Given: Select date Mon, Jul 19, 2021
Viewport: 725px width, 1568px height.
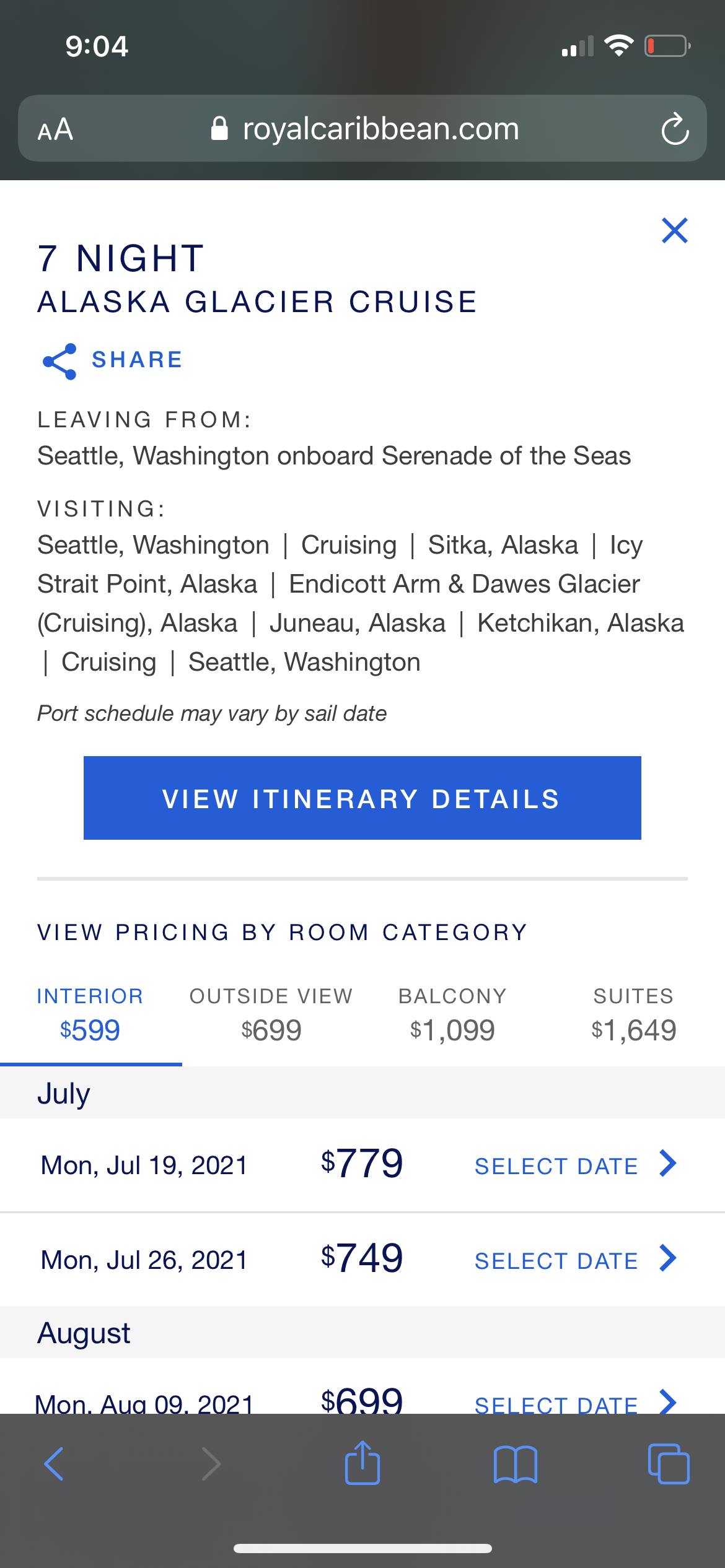Looking at the screenshot, I should click(576, 1165).
